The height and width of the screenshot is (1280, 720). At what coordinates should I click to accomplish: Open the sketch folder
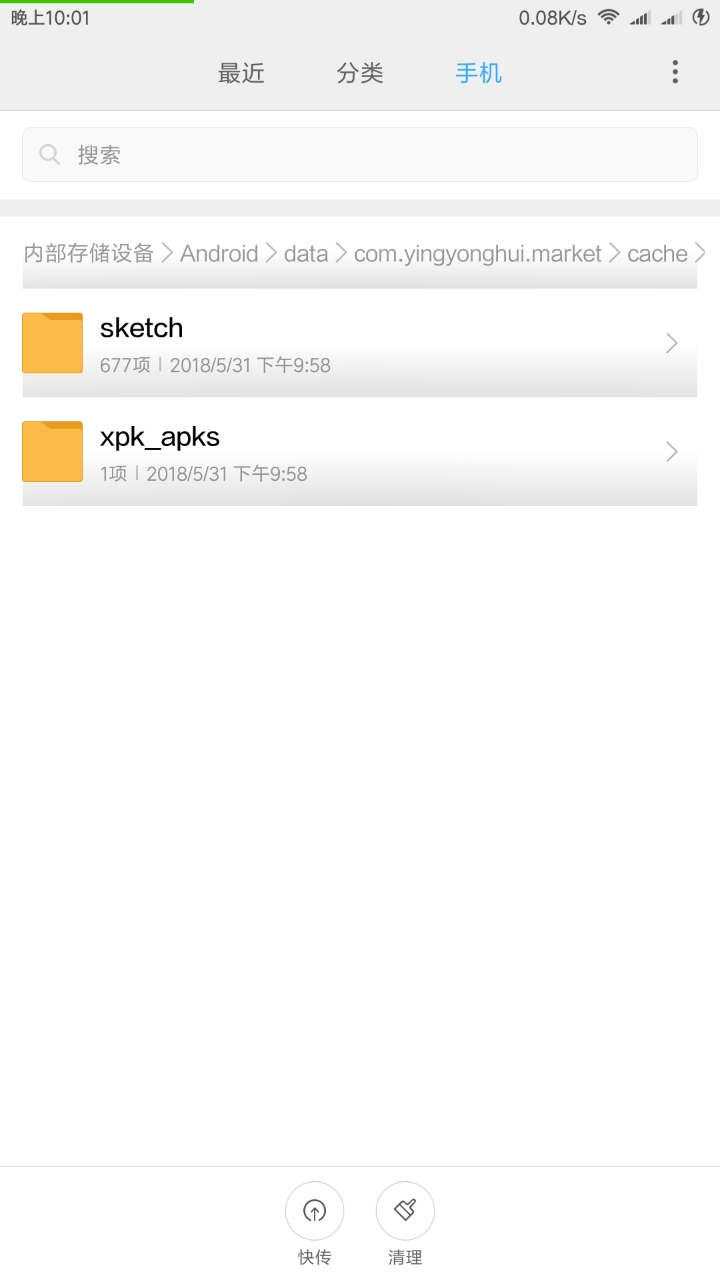point(360,343)
